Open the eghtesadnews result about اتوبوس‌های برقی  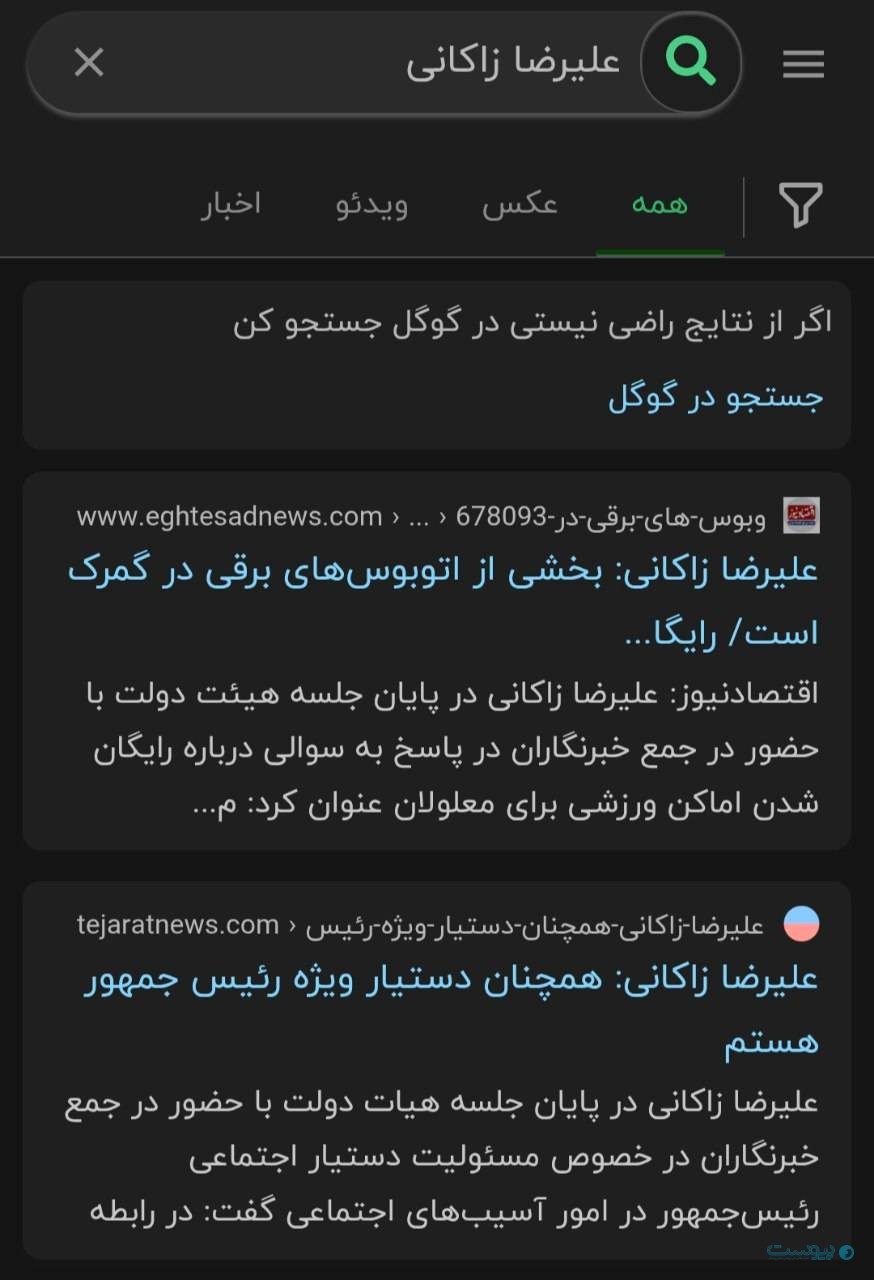(444, 600)
